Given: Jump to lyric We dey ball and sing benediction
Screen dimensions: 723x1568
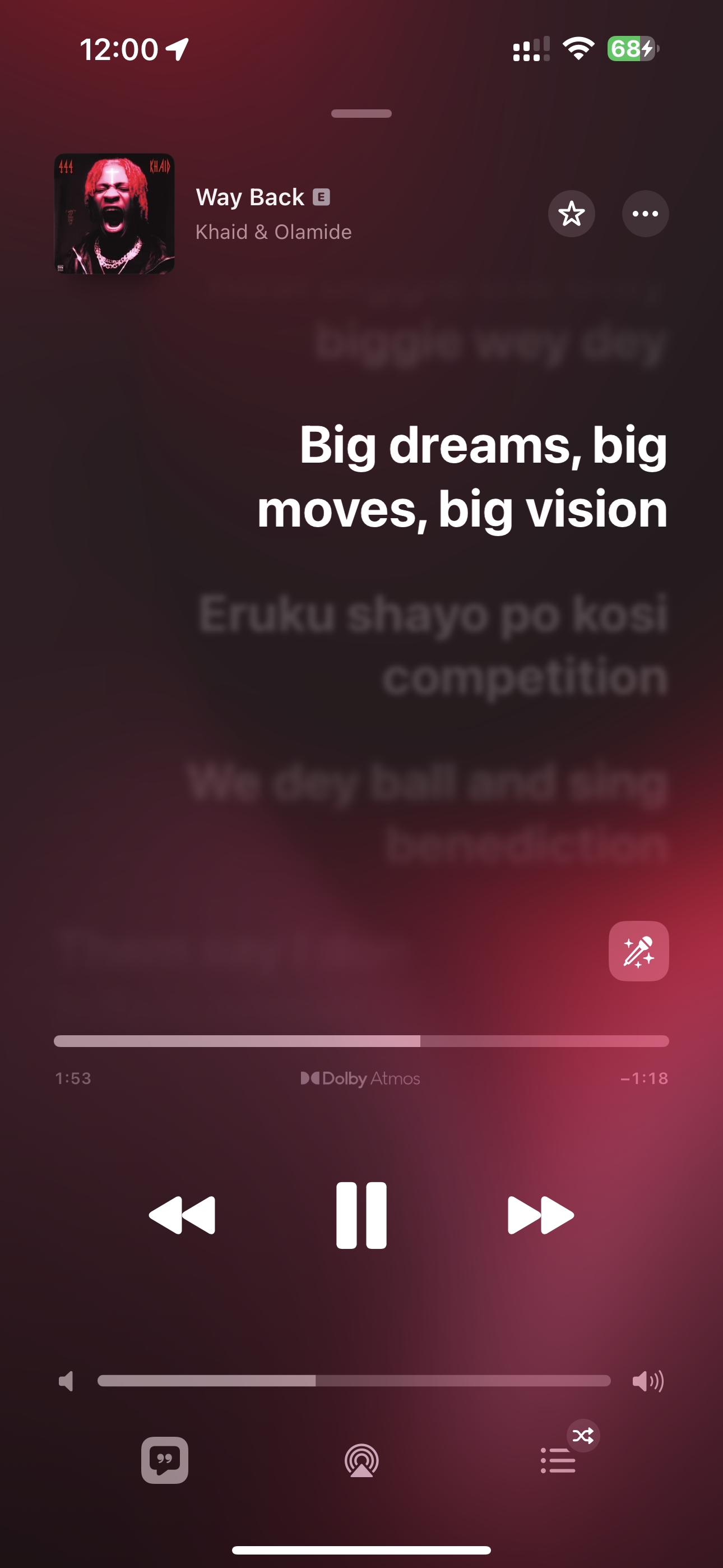Looking at the screenshot, I should (428, 813).
